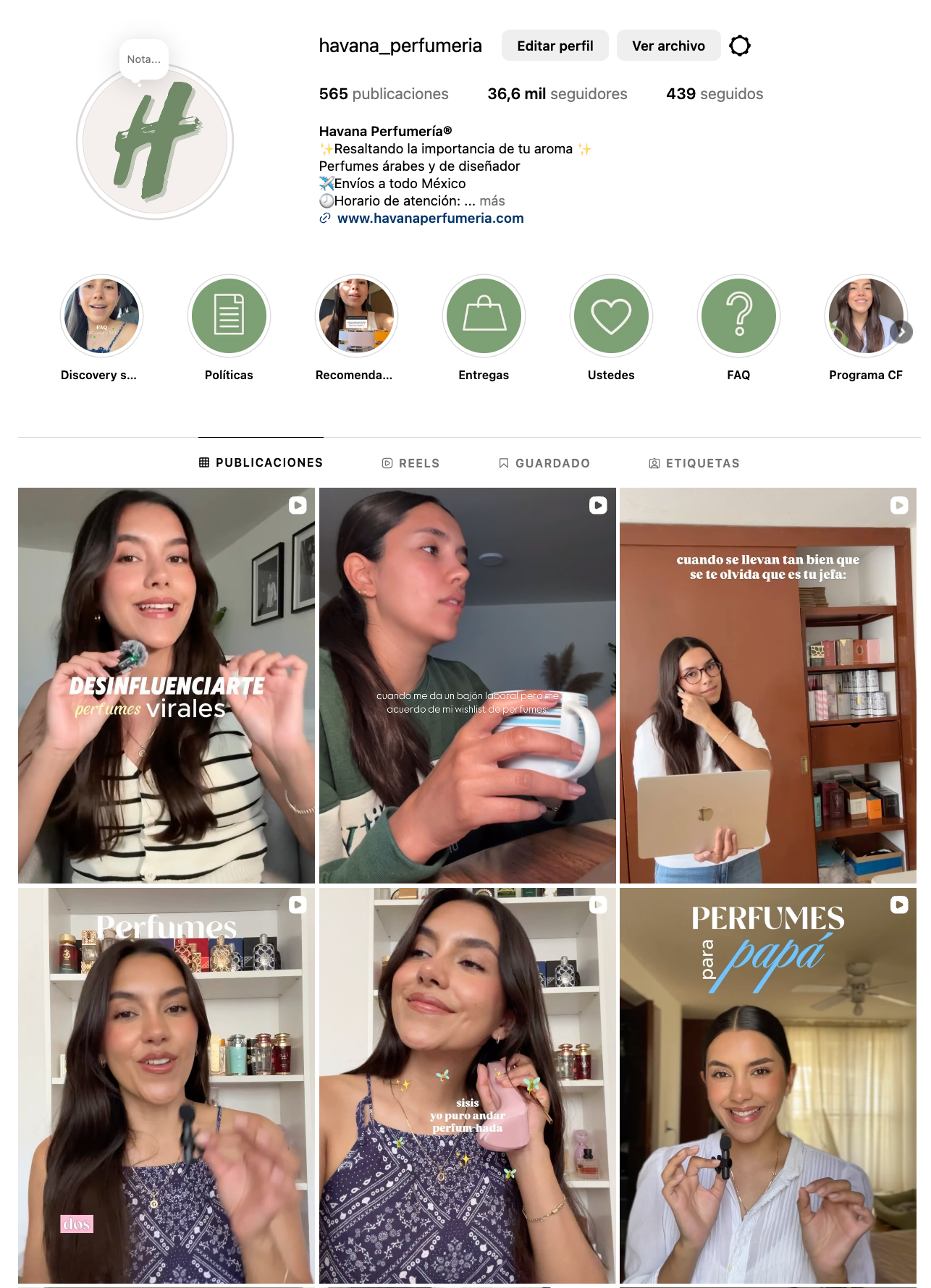Show more highlights with the arrow
Screen dimensions: 931x1288
click(901, 331)
